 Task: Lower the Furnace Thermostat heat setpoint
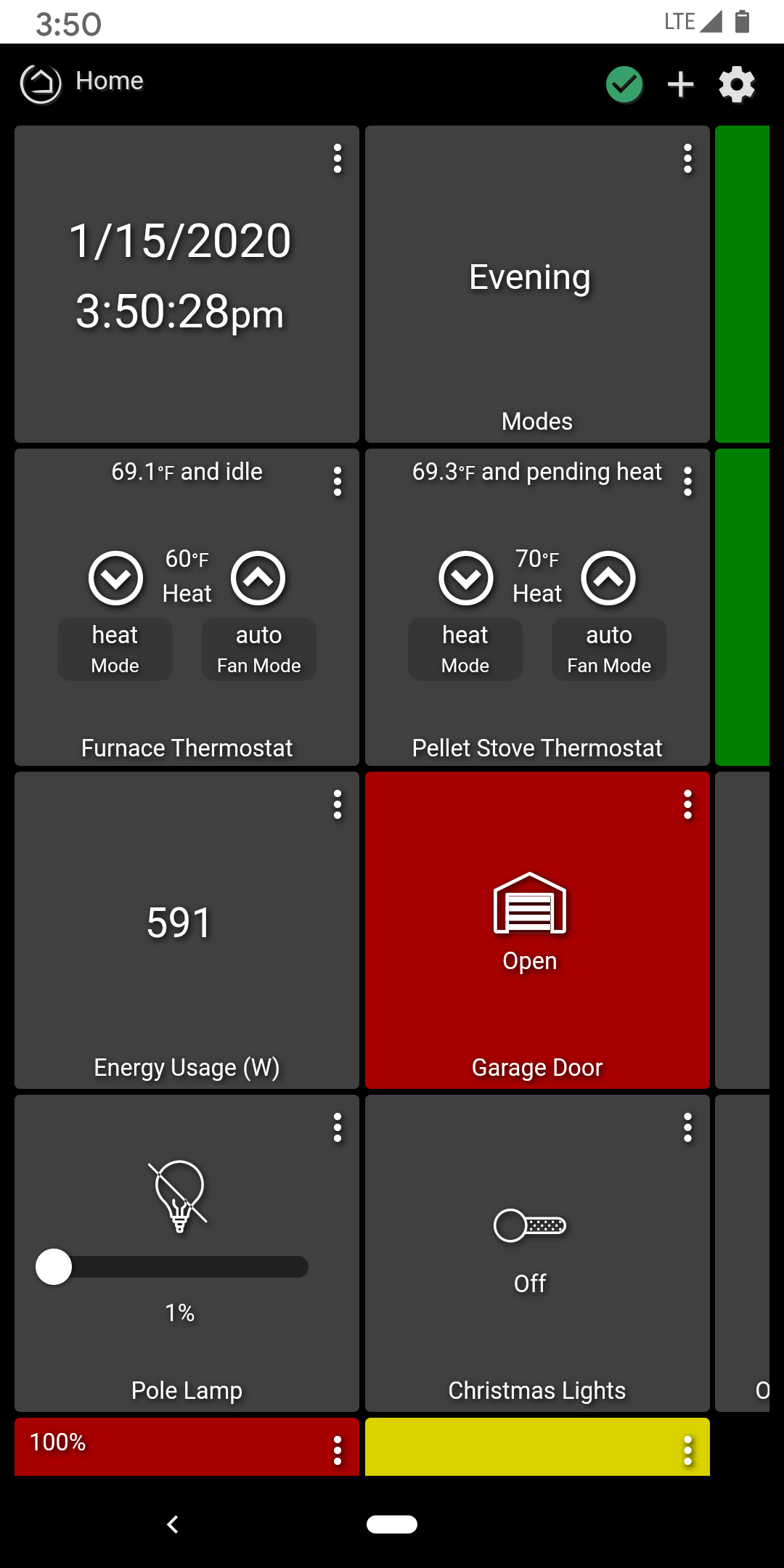pos(115,579)
